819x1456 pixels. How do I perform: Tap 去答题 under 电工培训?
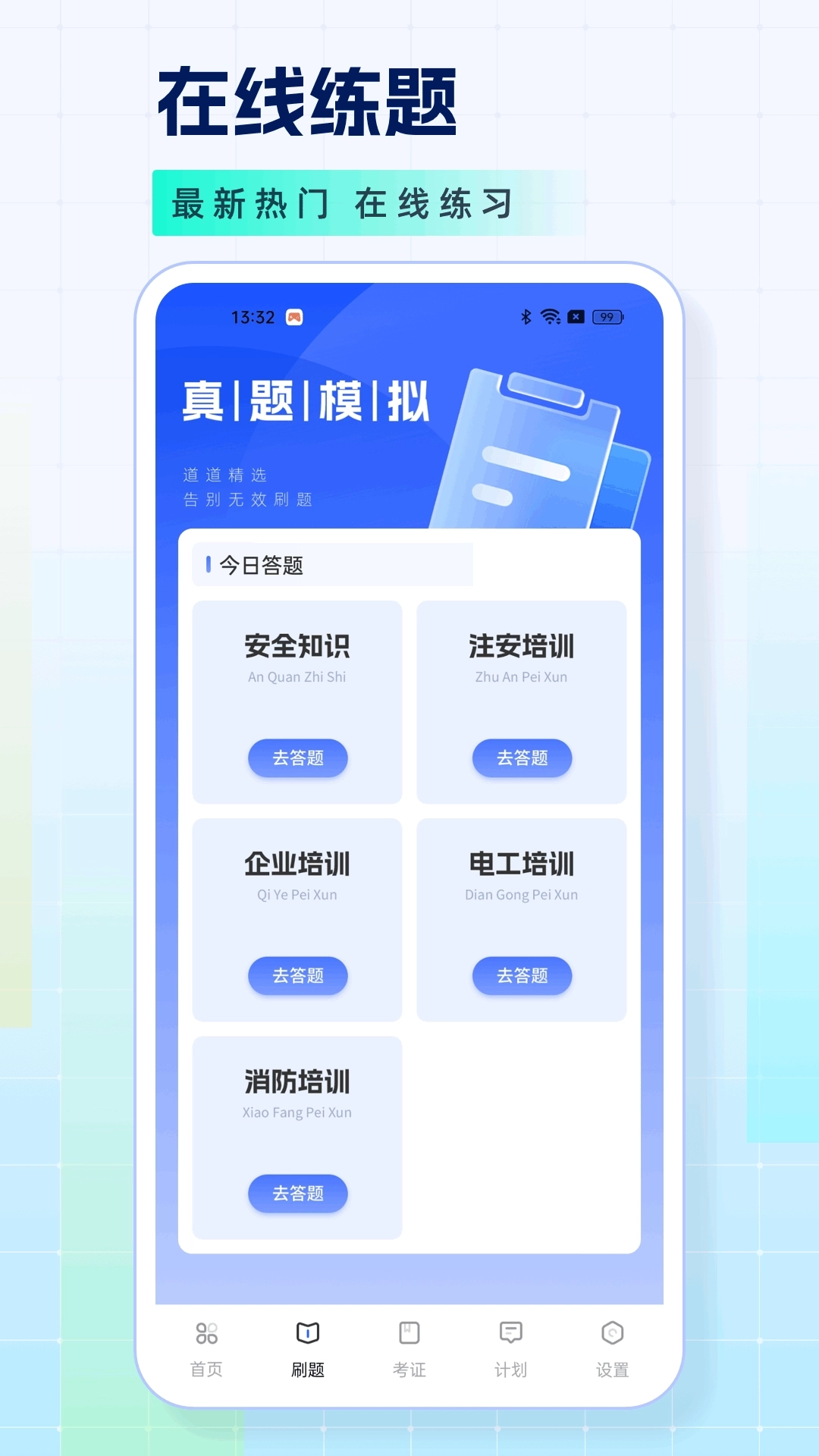(x=522, y=976)
